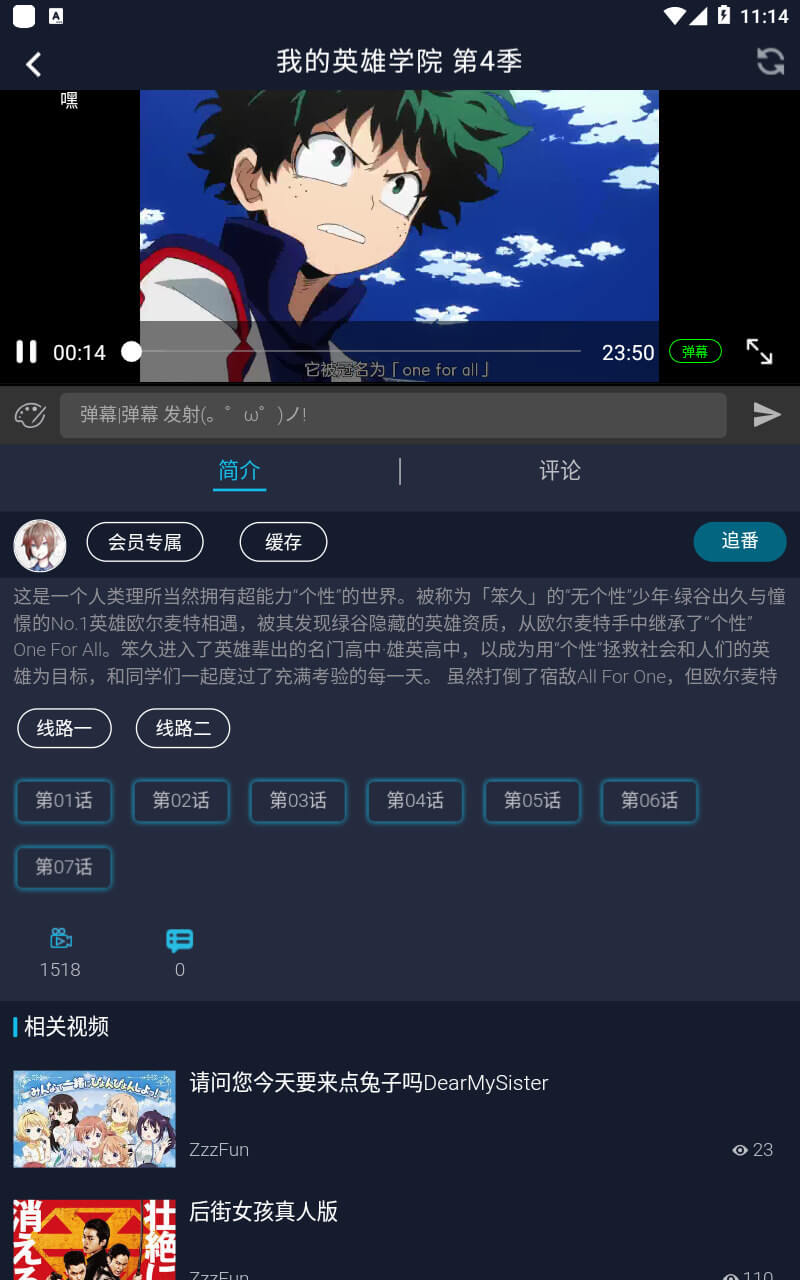Choose 线路一 playback source

64,728
